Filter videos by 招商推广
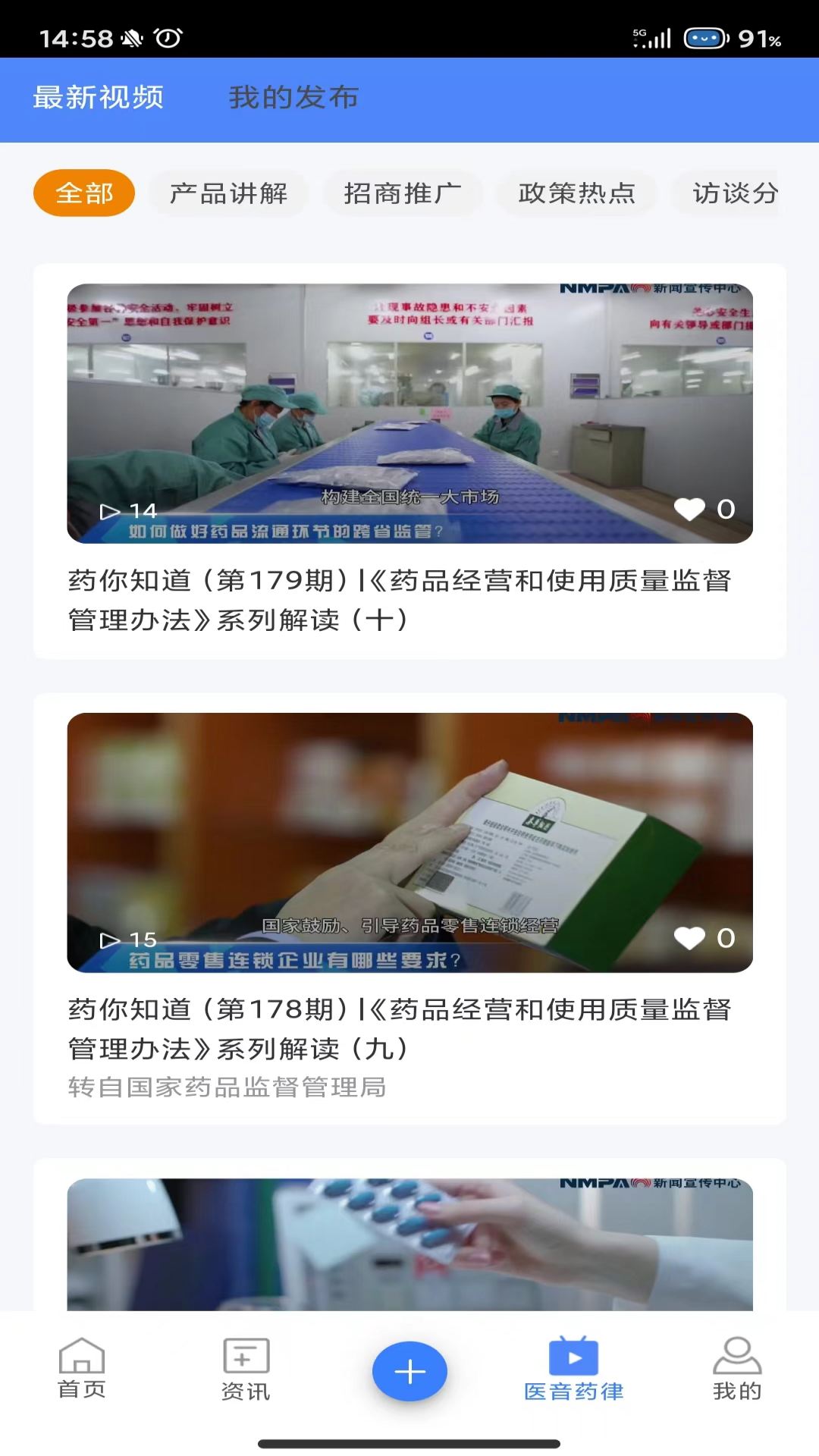The image size is (819, 1456). [403, 193]
